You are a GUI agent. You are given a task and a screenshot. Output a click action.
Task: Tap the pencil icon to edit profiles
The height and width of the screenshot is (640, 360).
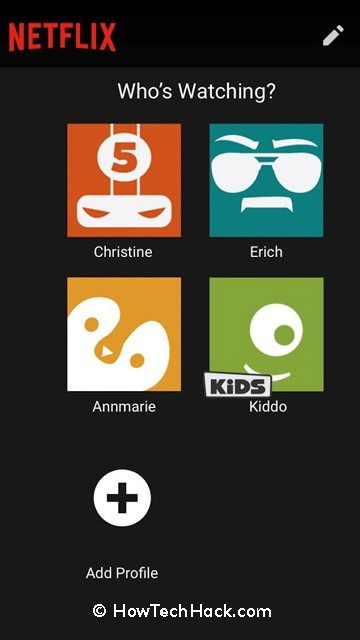333,35
